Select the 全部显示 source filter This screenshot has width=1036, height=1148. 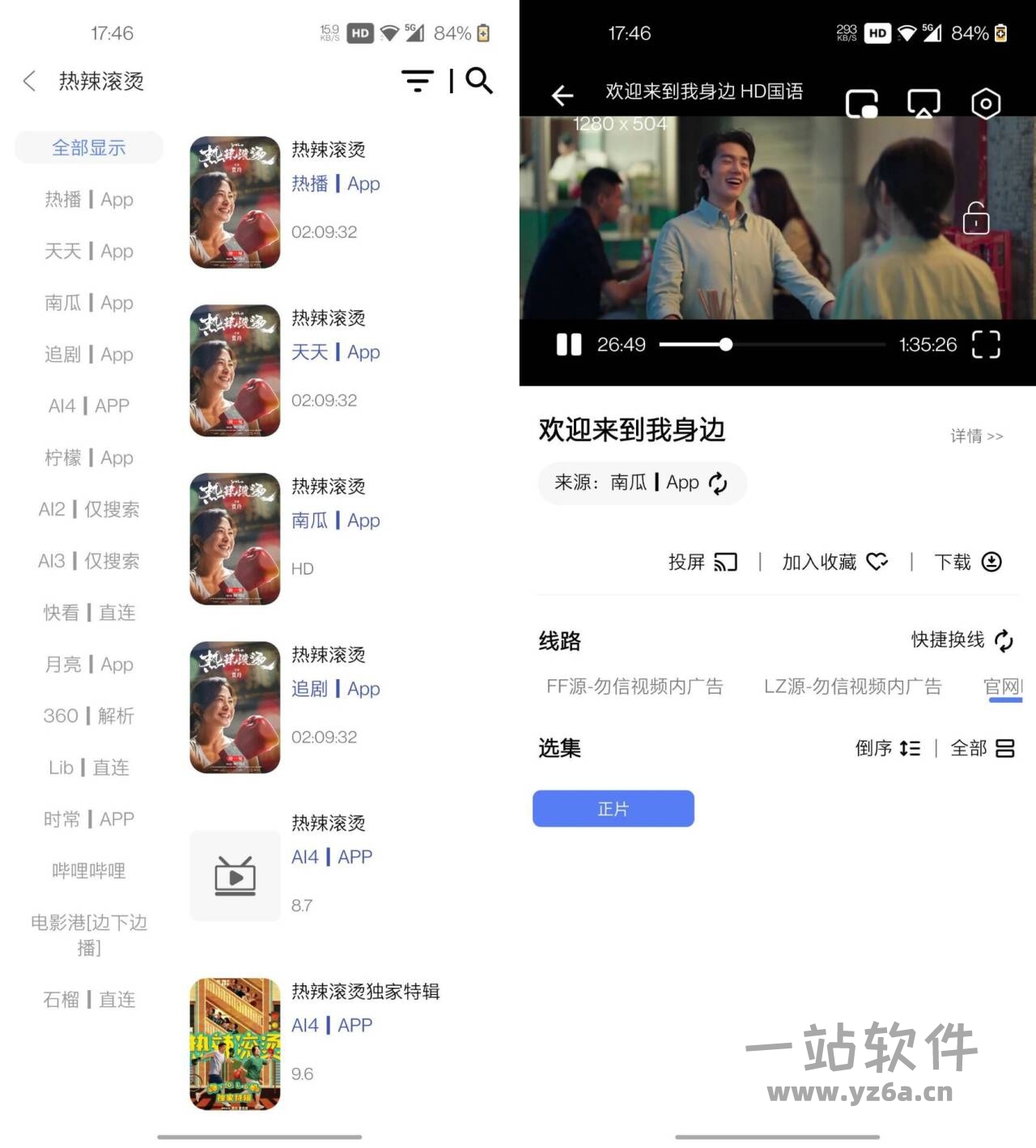tap(89, 148)
